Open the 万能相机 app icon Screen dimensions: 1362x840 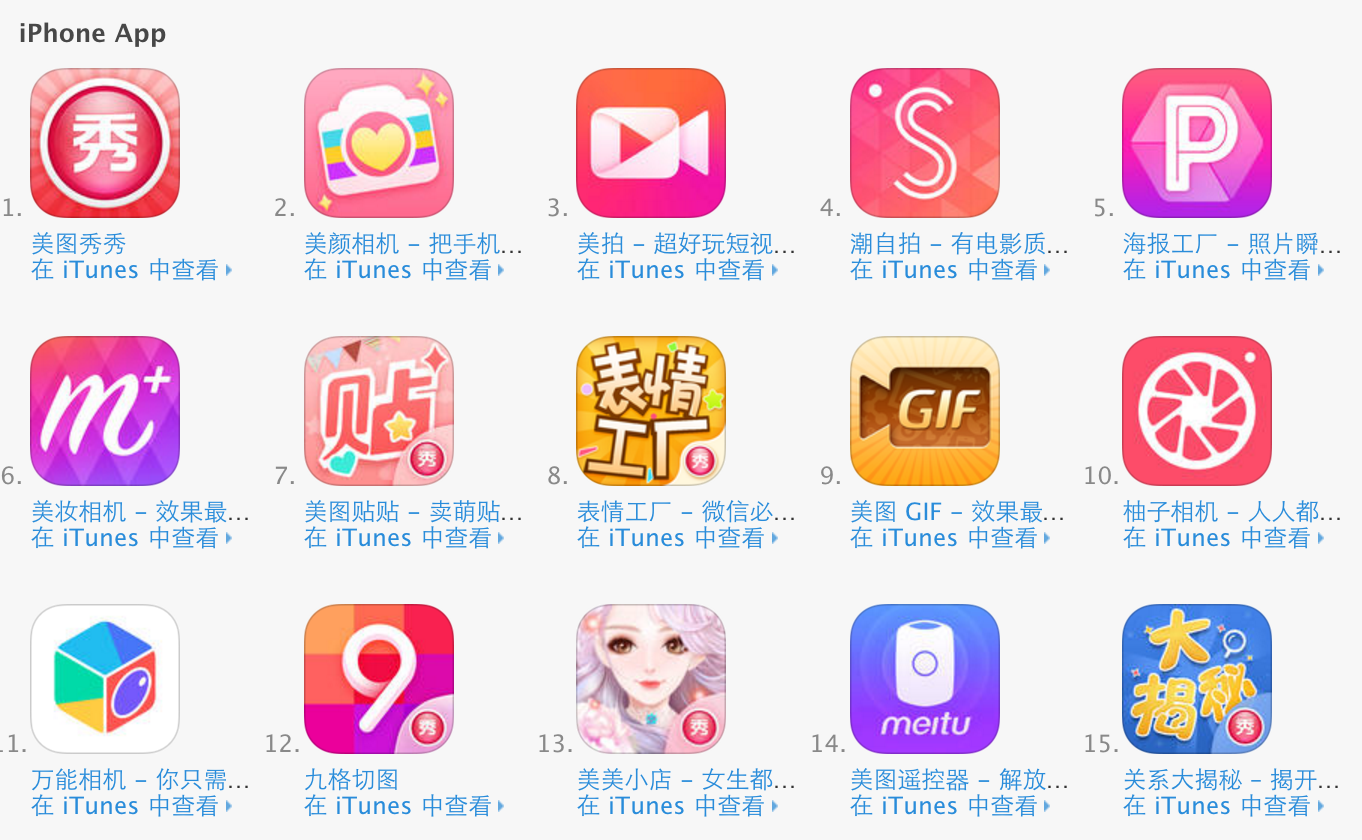click(x=105, y=679)
